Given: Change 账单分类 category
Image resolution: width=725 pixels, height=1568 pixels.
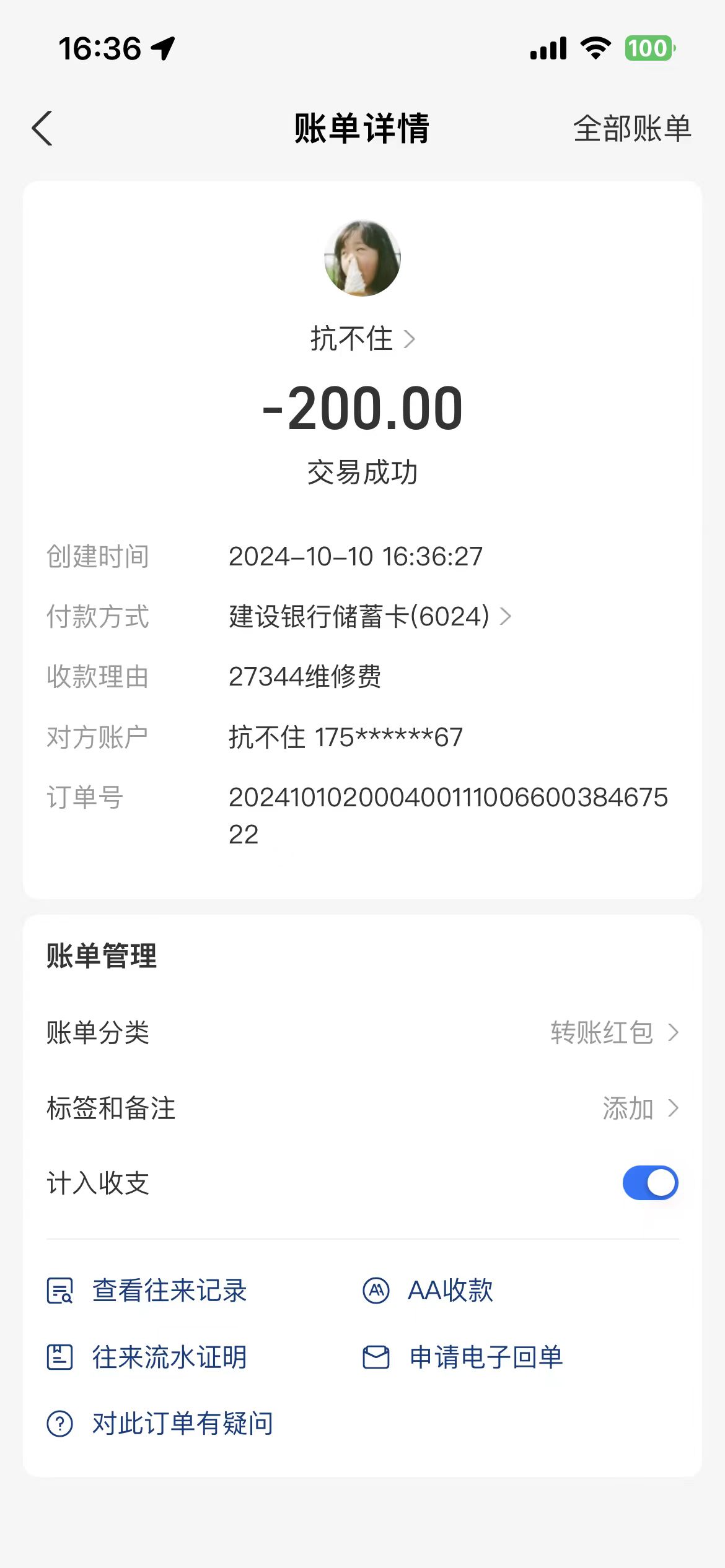Looking at the screenshot, I should [x=613, y=1032].
